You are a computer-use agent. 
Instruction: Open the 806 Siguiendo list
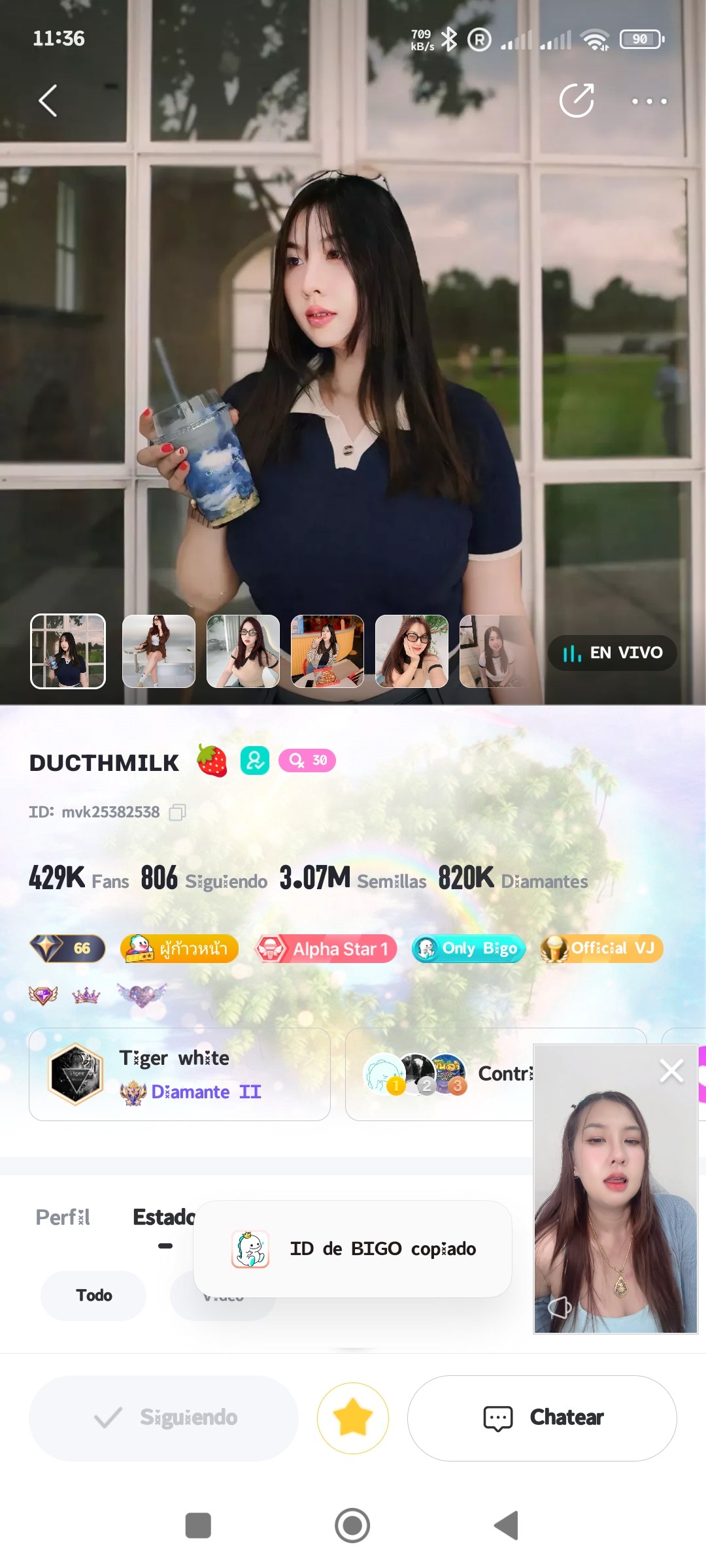203,879
